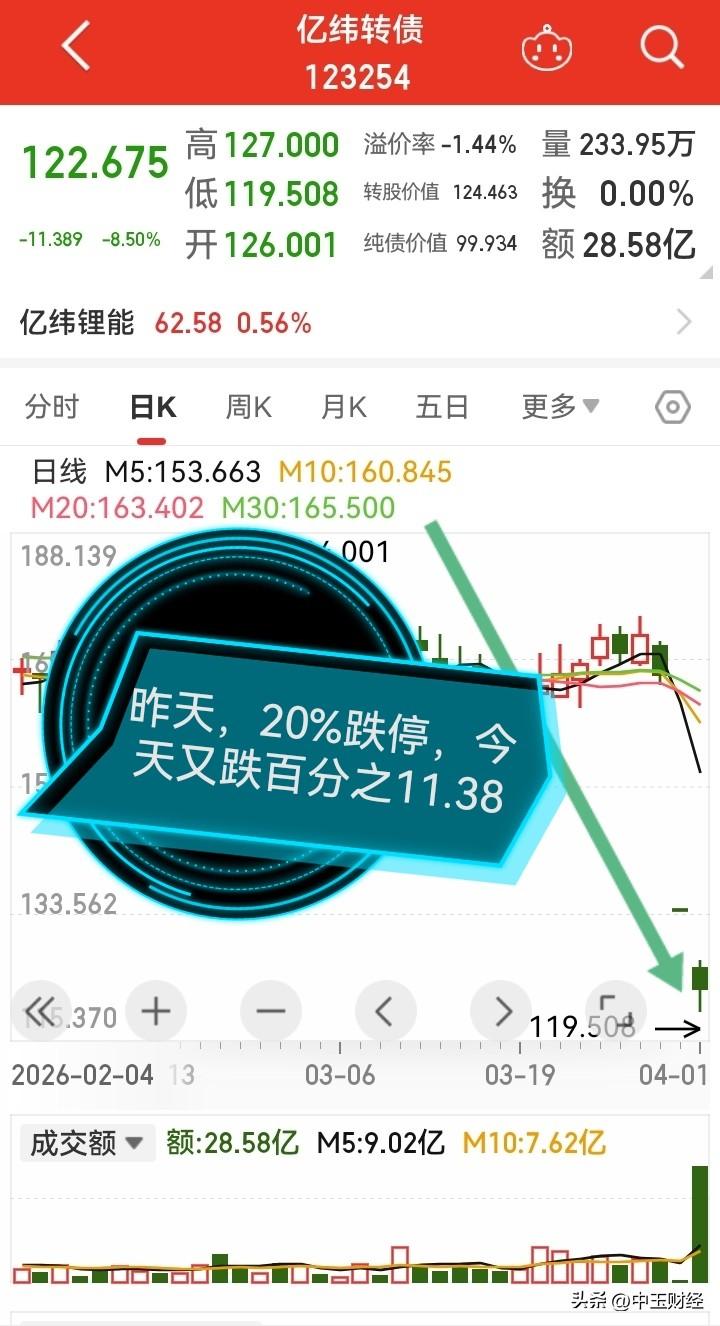Go back using the header back arrow
The image size is (720, 1326).
click(75, 47)
